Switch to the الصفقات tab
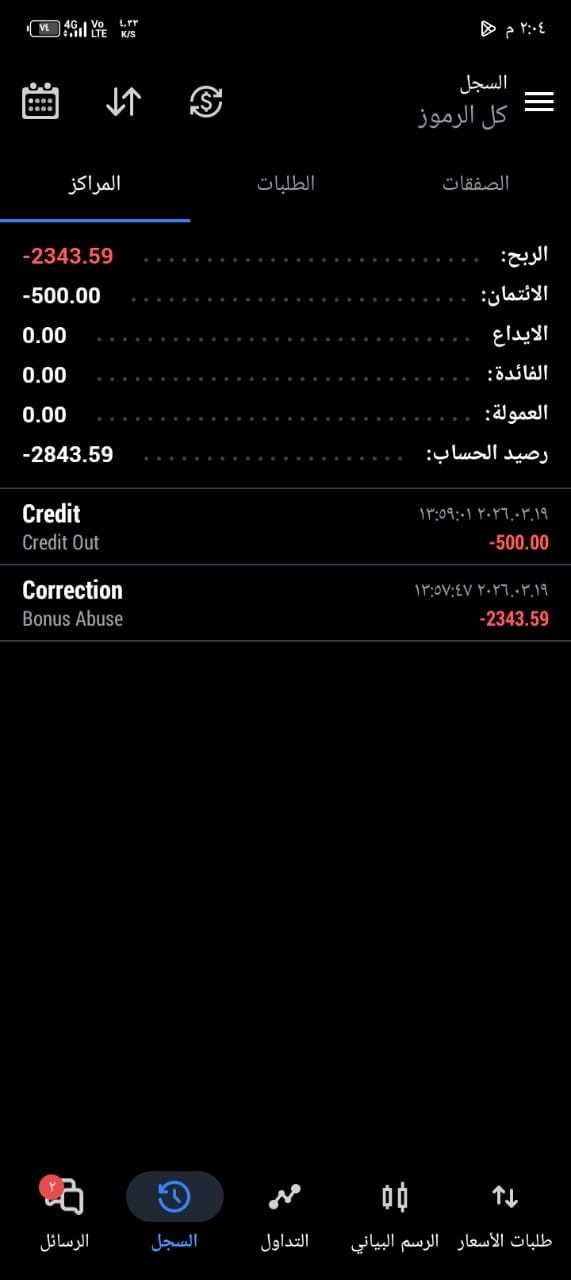 pyautogui.click(x=476, y=183)
